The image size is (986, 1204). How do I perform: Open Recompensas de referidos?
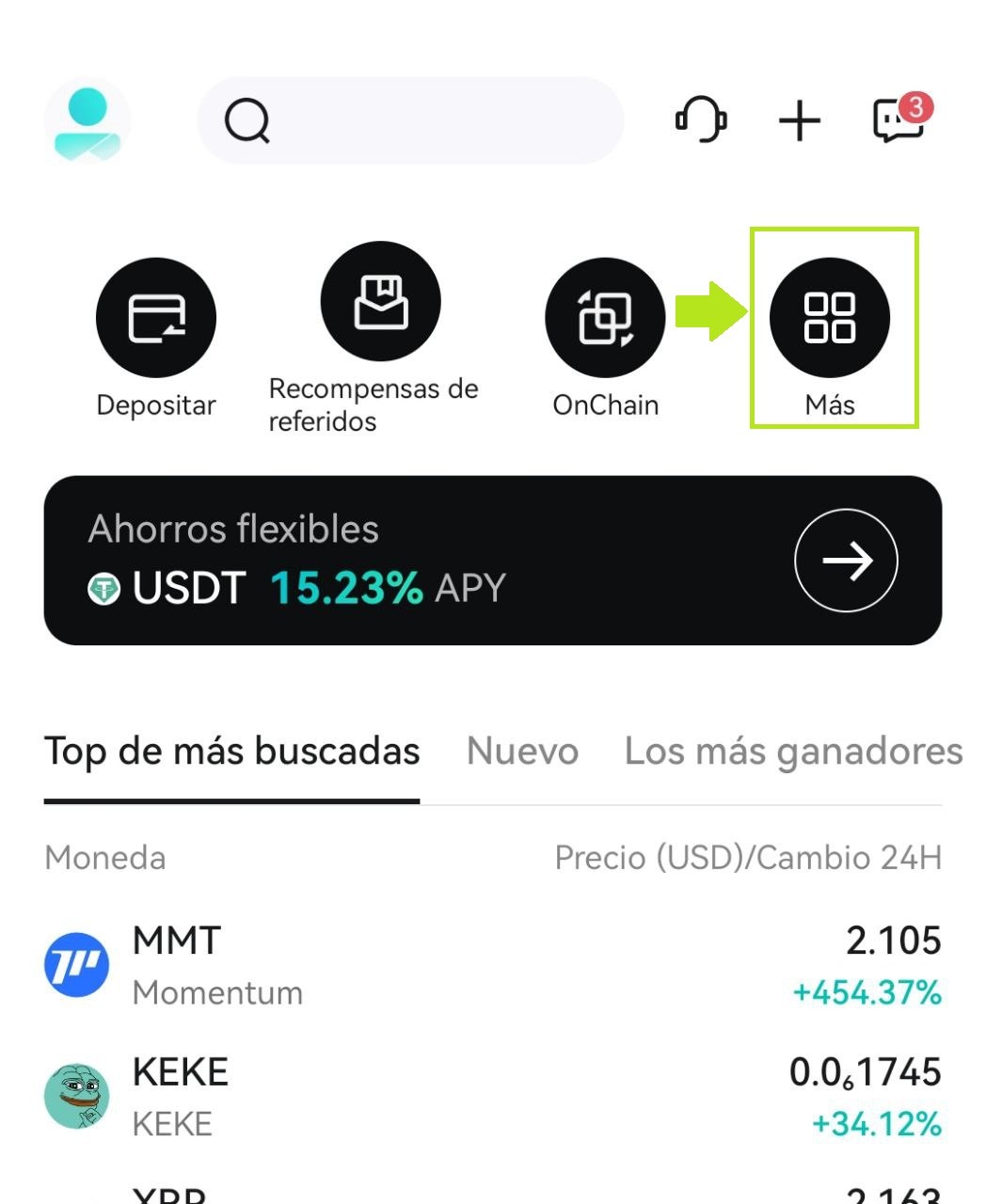point(374,339)
